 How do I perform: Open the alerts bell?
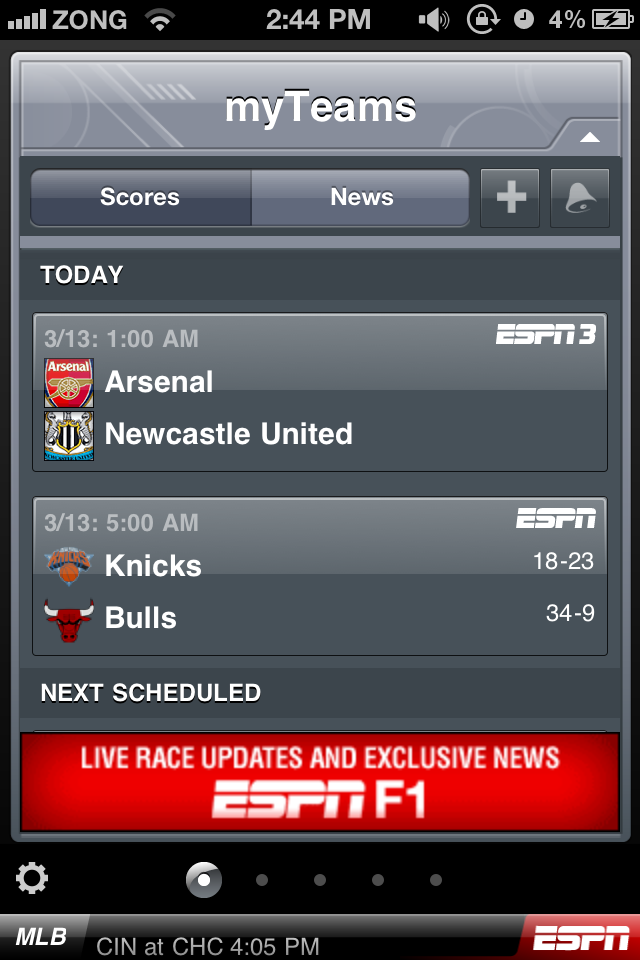click(x=579, y=198)
